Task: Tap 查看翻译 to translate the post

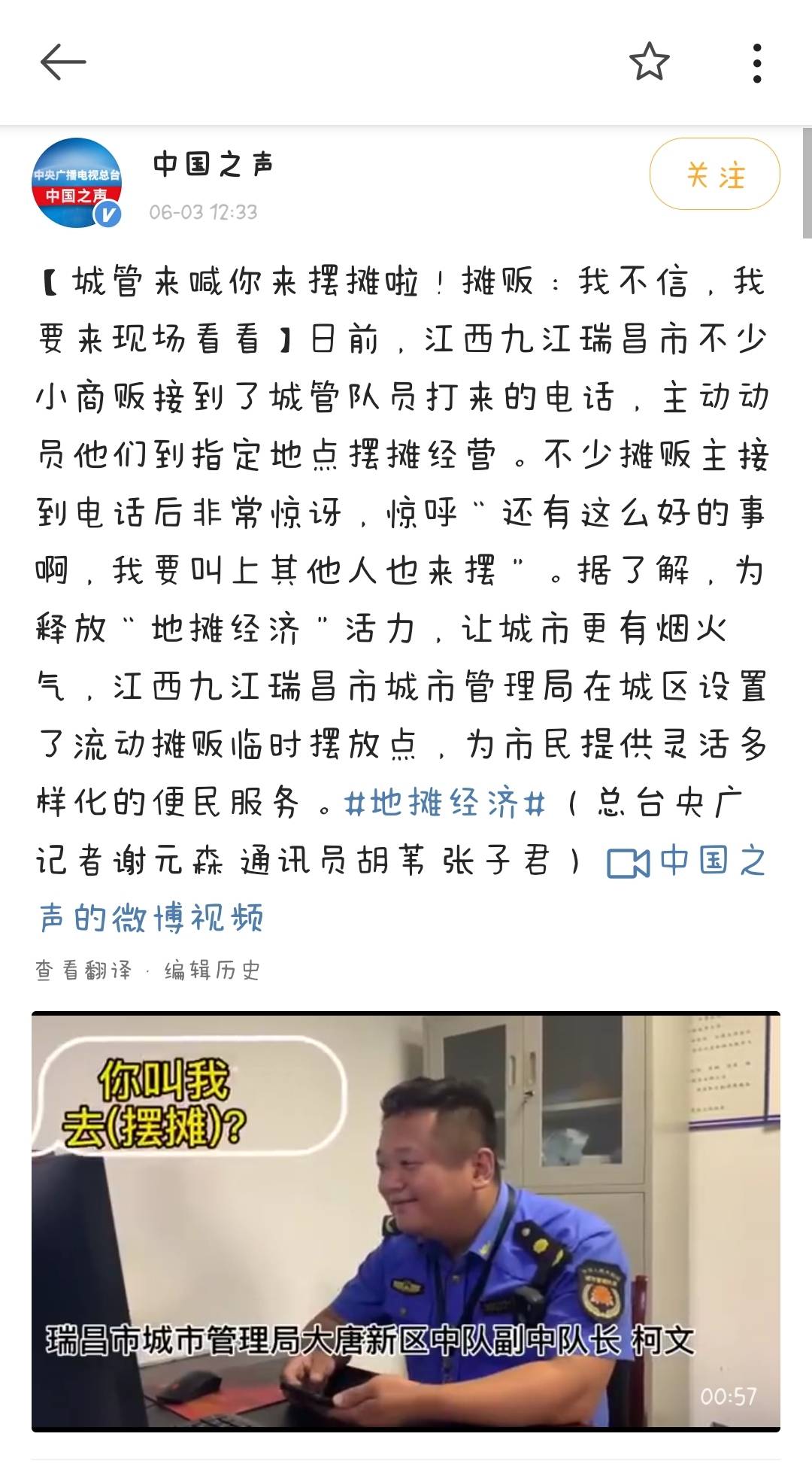Action: (x=83, y=970)
